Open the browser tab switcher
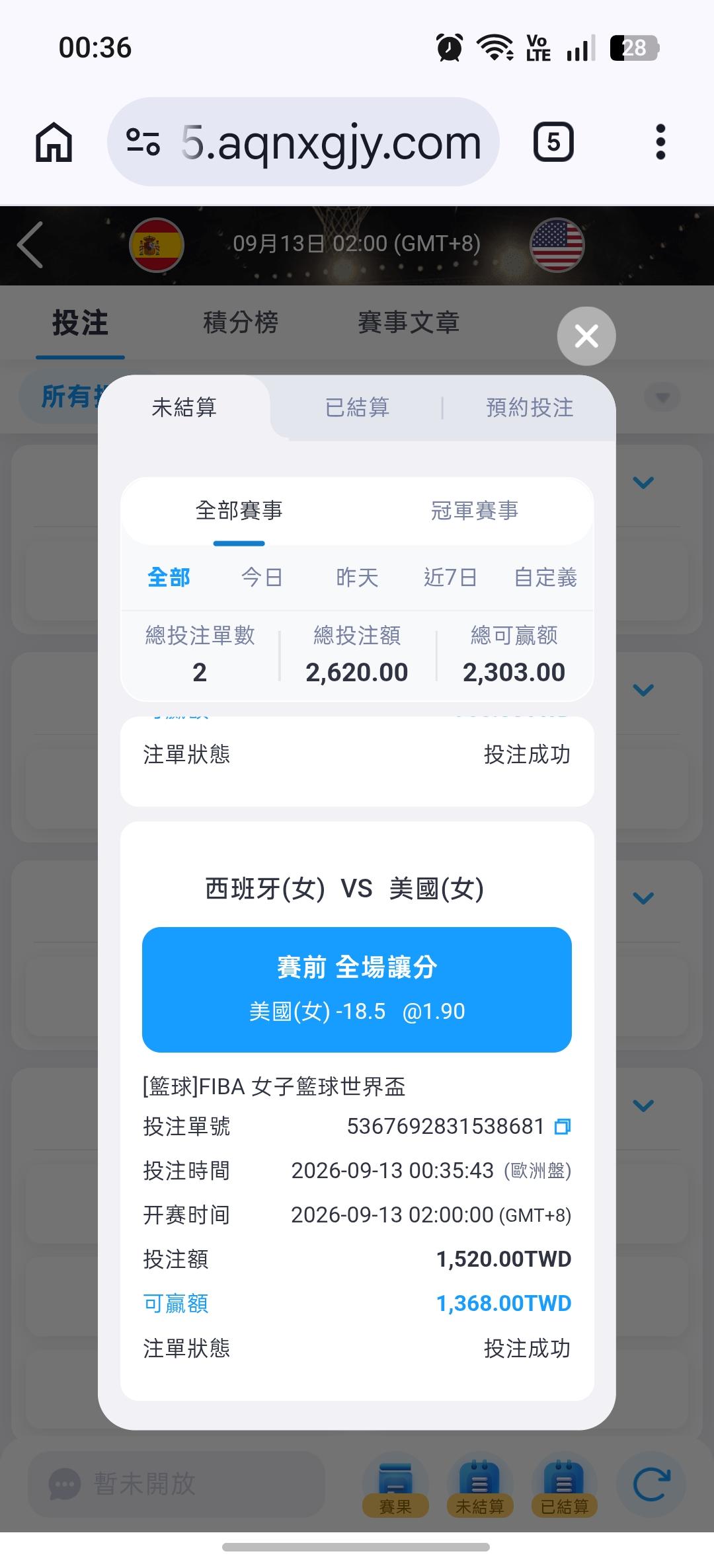Viewport: 714px width, 1568px height. [553, 142]
